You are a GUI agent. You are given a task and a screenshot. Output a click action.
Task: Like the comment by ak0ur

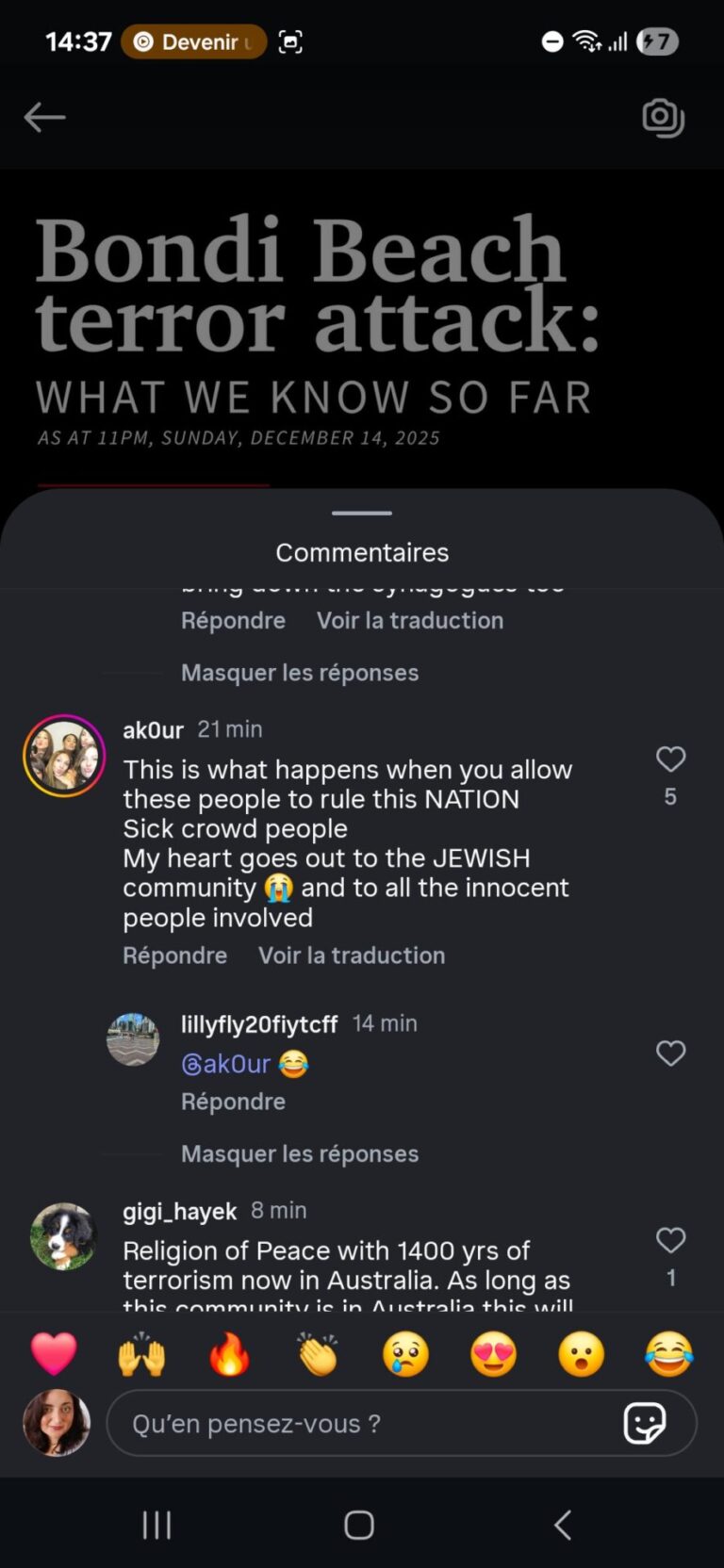[670, 759]
